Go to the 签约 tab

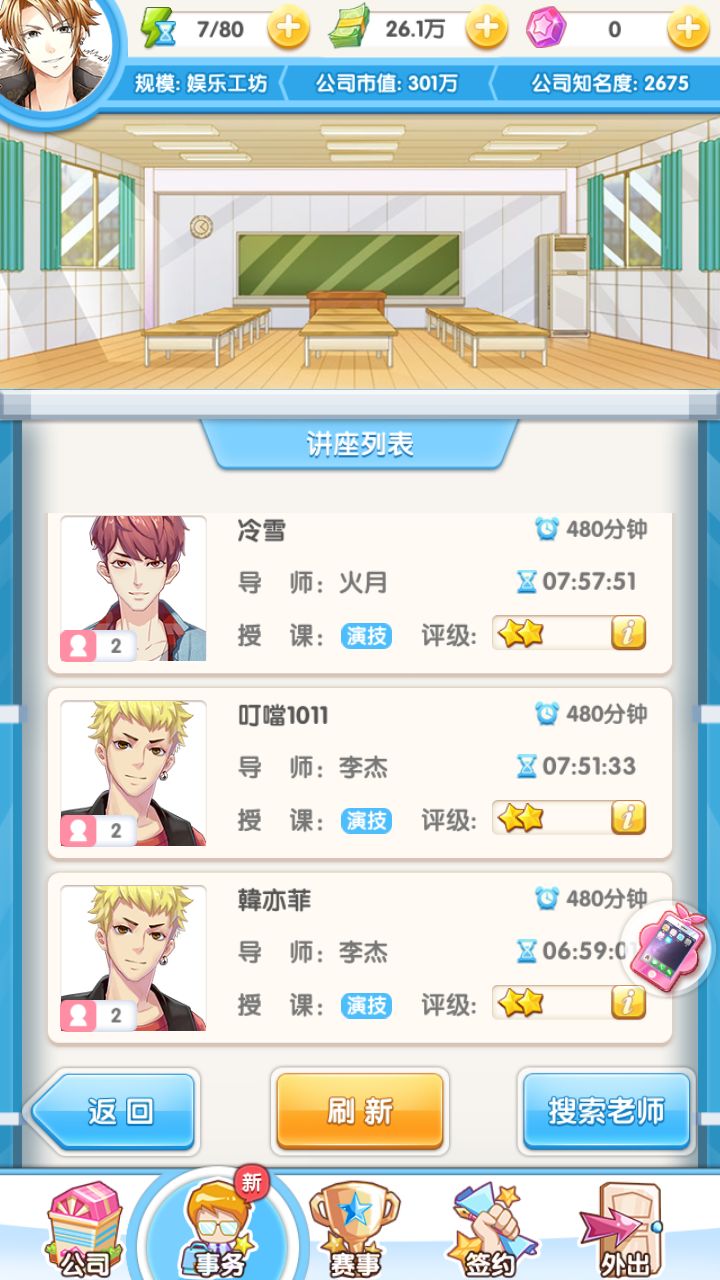(490, 1230)
